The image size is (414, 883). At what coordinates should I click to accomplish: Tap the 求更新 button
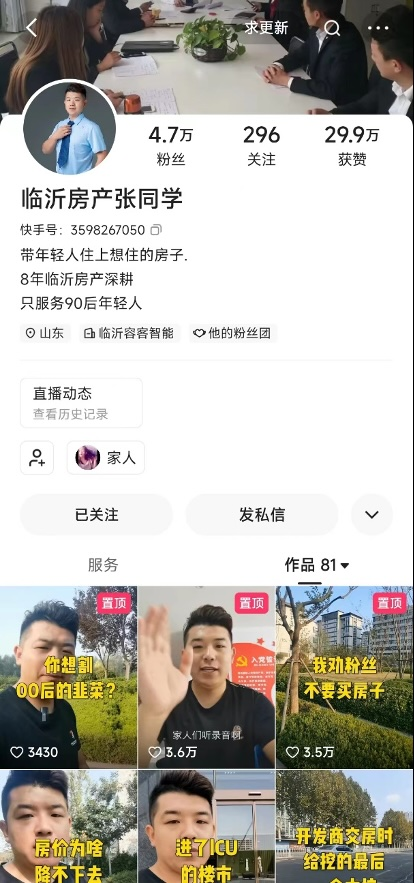(266, 28)
